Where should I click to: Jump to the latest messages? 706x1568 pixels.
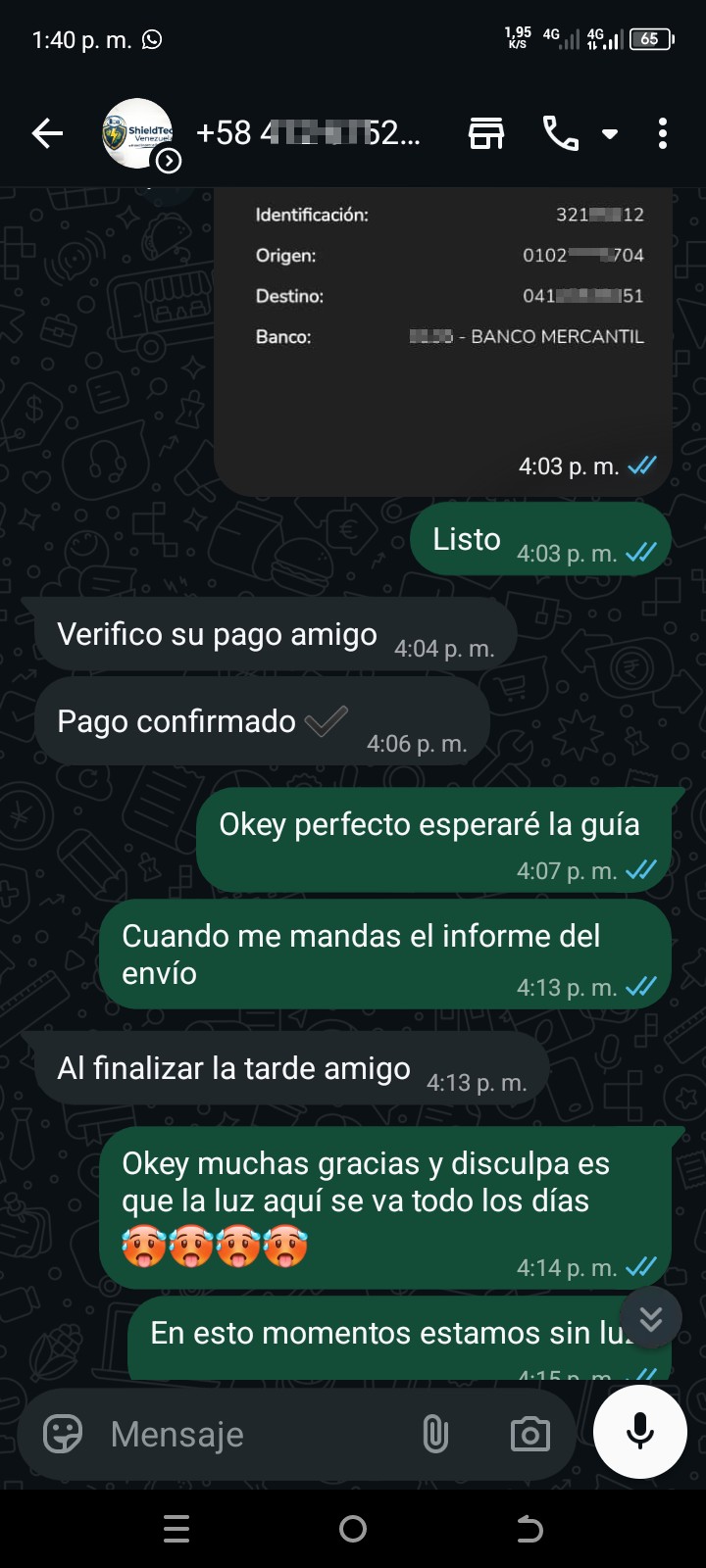pos(650,1319)
